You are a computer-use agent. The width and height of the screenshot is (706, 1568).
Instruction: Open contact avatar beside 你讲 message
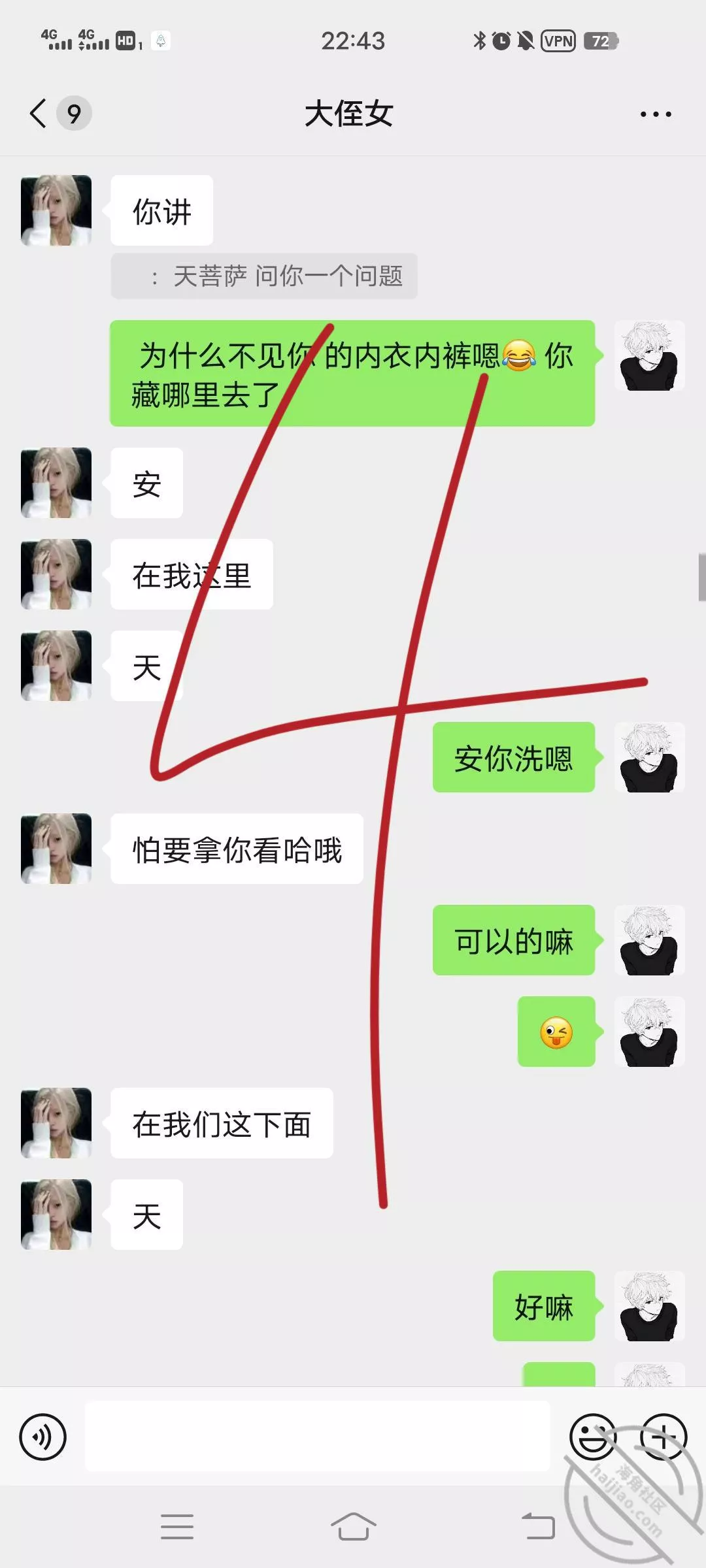pos(56,210)
